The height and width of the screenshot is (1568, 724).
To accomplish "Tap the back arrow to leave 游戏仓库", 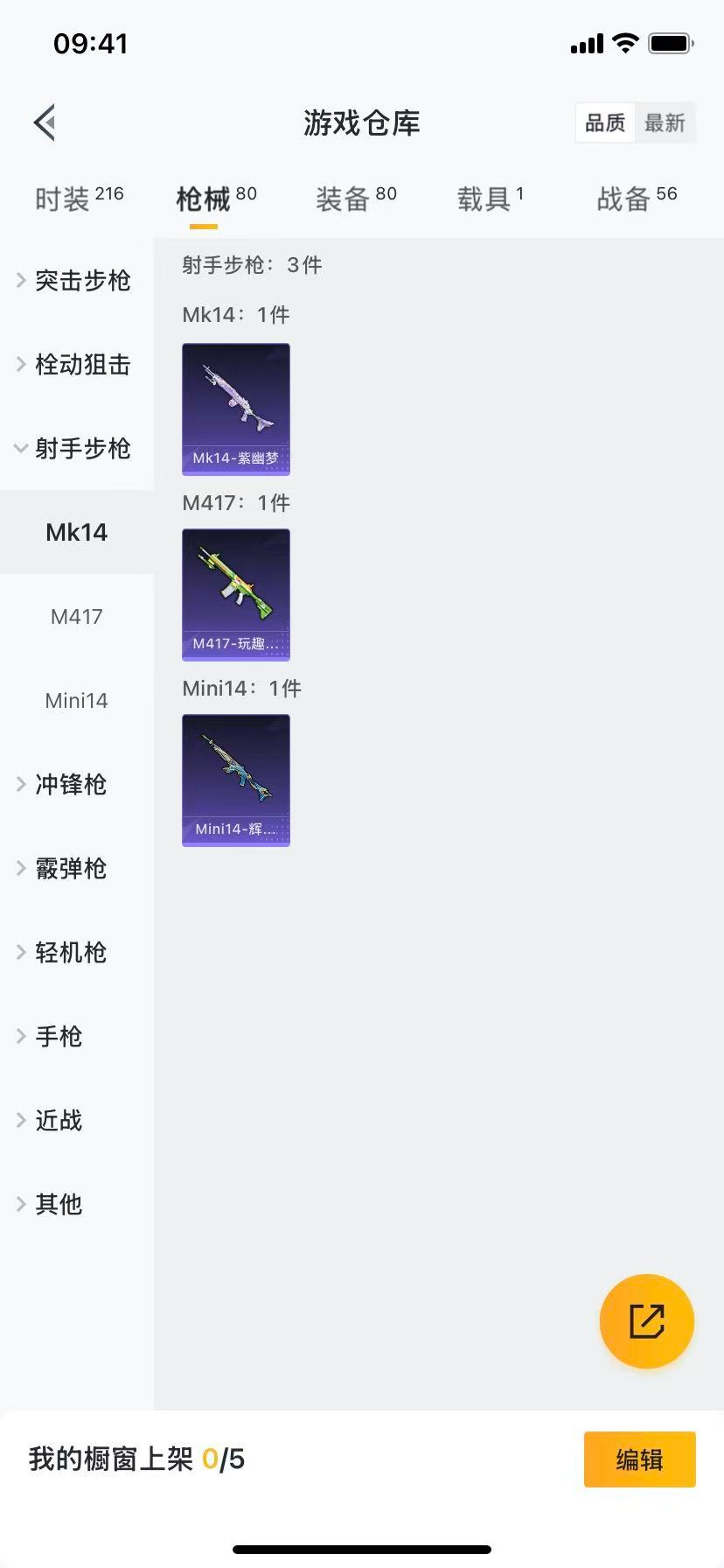I will pyautogui.click(x=44, y=122).
